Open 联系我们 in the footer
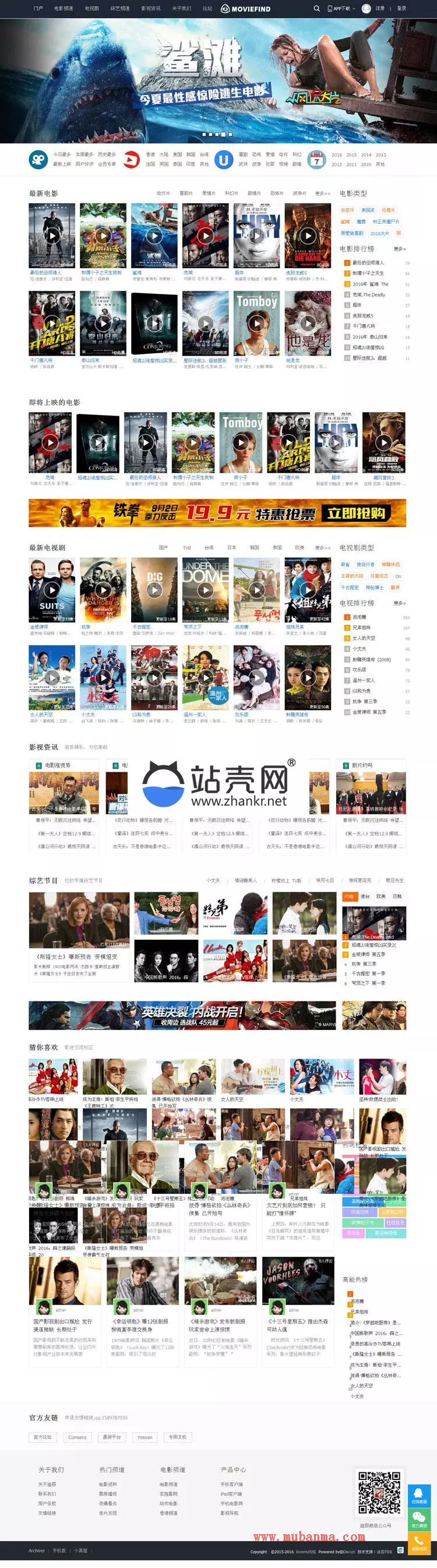The image size is (437, 1568). [47, 1493]
